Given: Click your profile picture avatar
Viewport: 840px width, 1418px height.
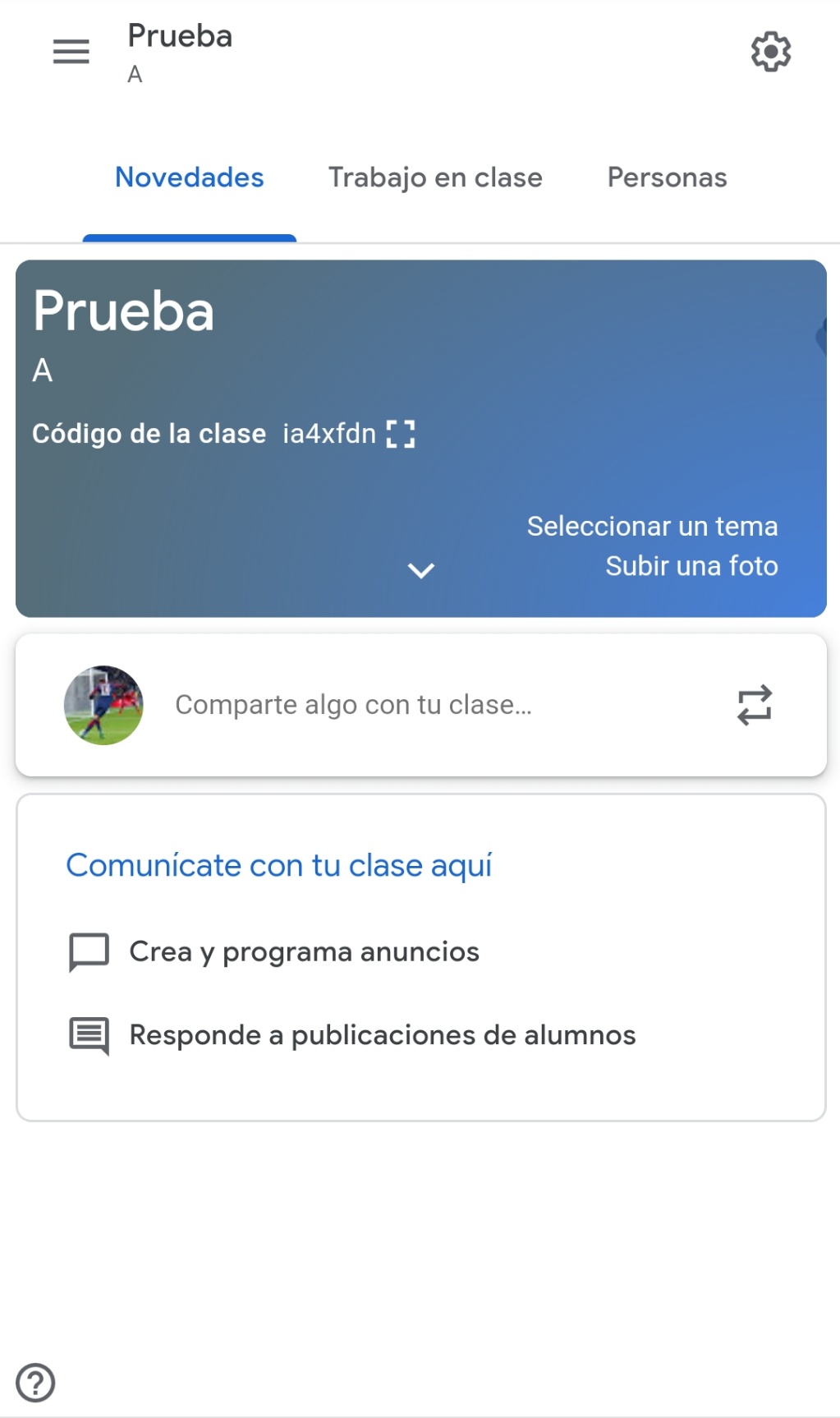Looking at the screenshot, I should [x=103, y=705].
